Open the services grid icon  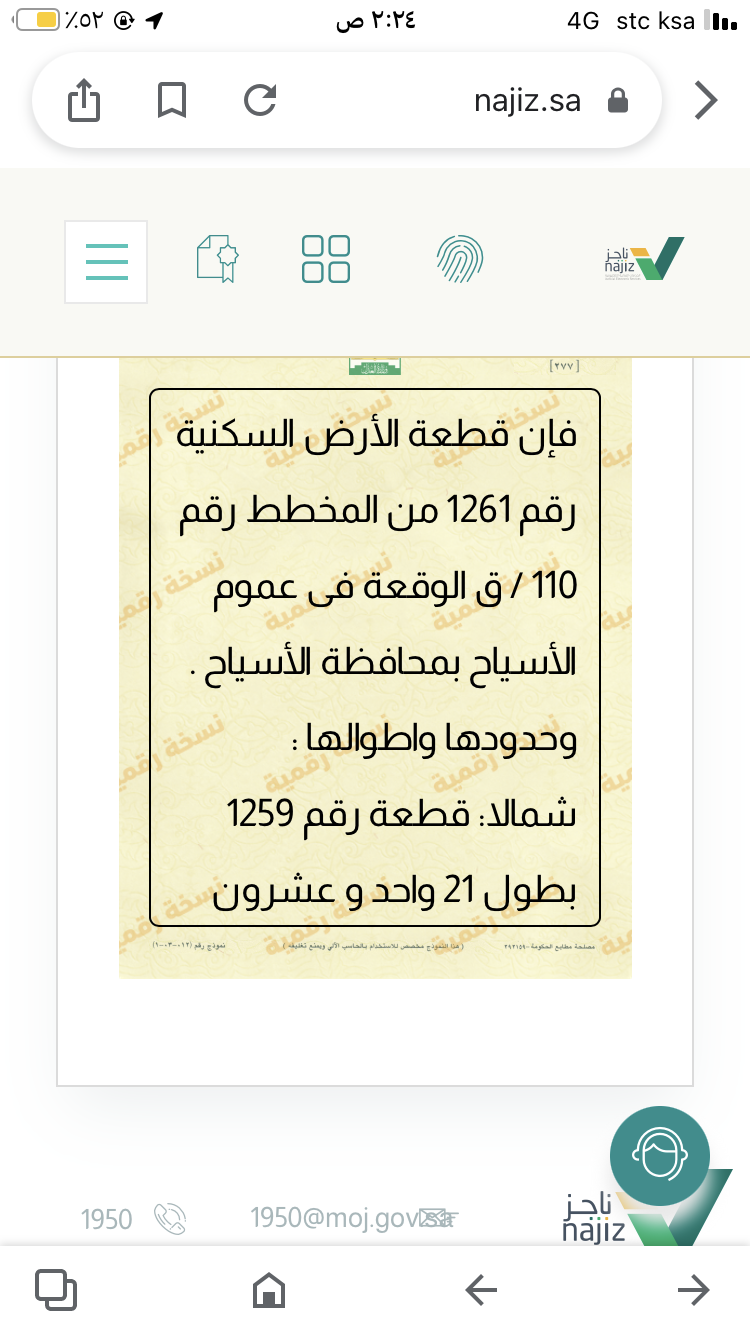(x=326, y=259)
